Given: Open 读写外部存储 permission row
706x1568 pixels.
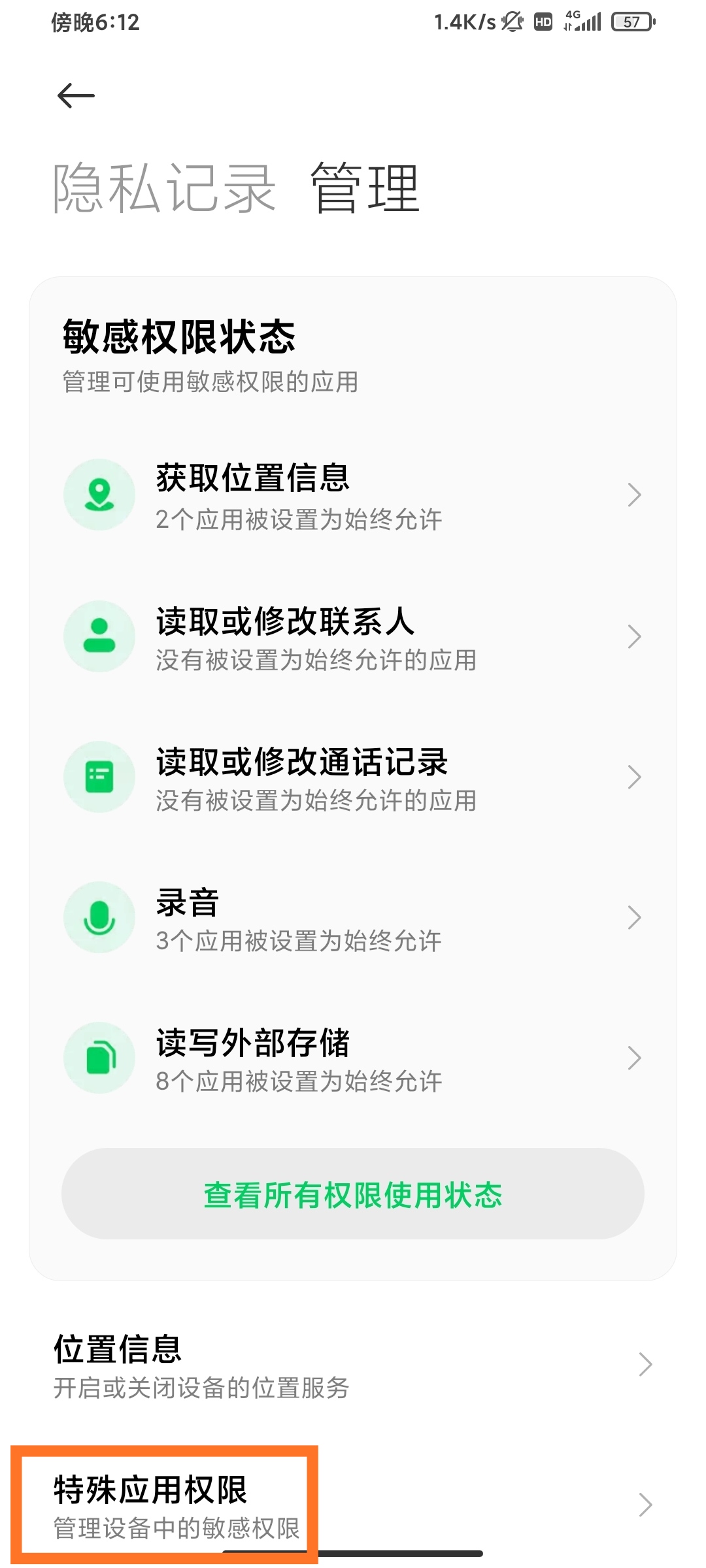Looking at the screenshot, I should [x=353, y=1058].
